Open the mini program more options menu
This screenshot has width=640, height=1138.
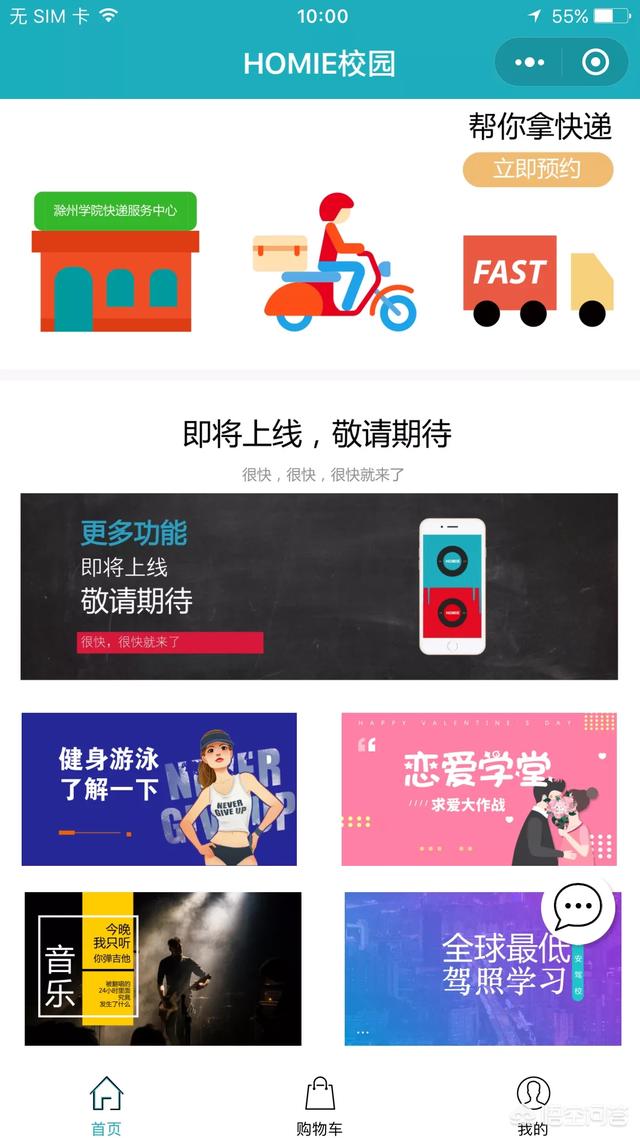[x=529, y=63]
